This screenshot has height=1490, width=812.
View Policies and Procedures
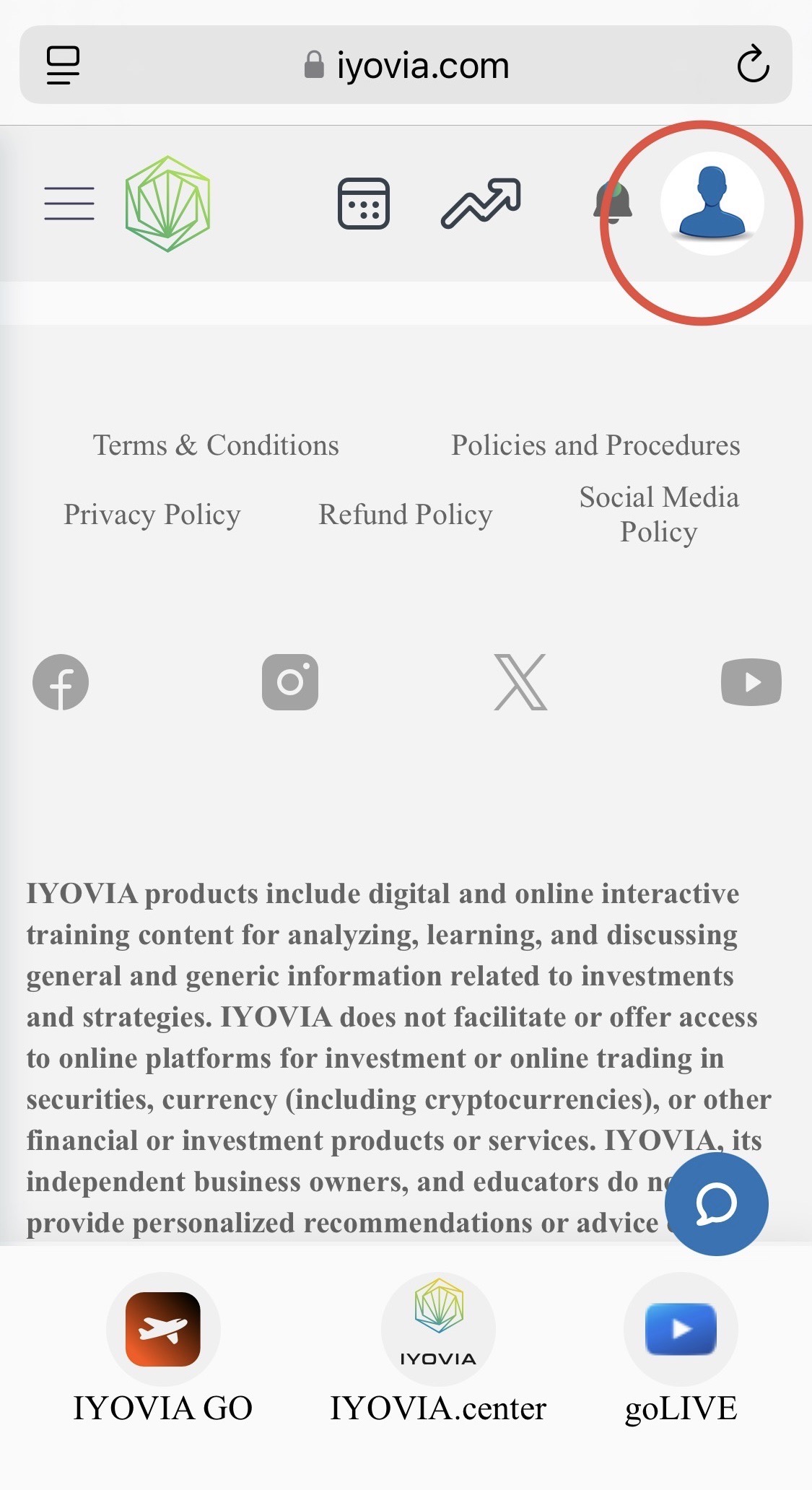(x=595, y=445)
